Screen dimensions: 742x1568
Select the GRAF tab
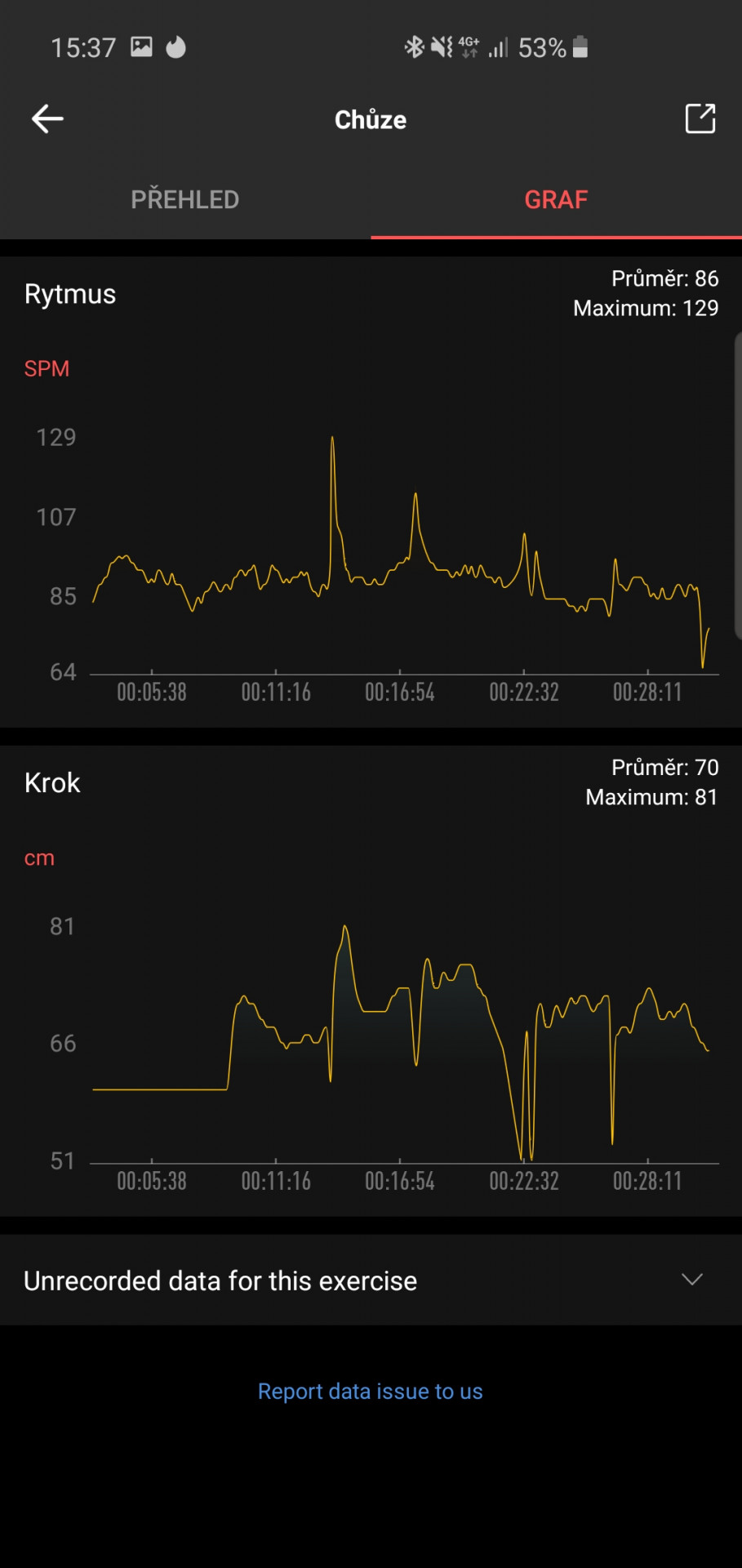tap(556, 199)
